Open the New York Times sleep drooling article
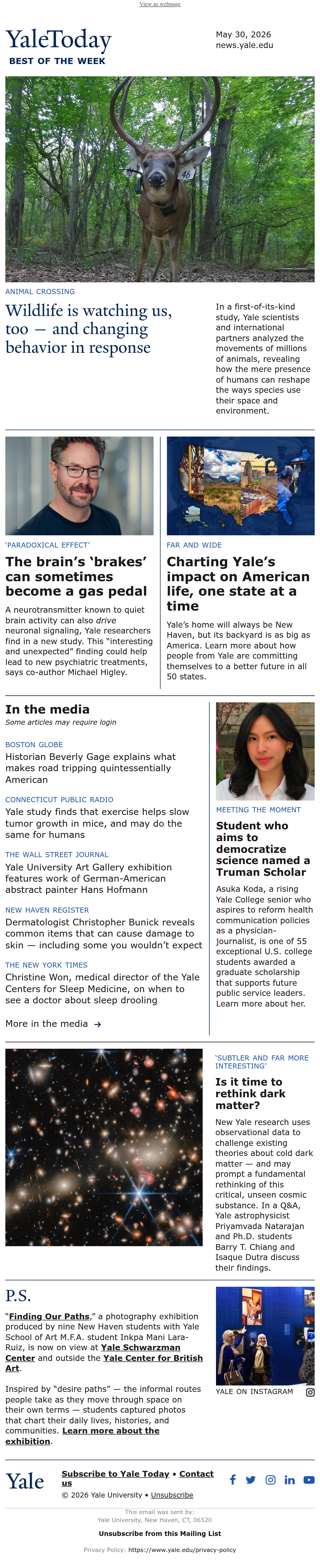320x1568 pixels. click(x=102, y=988)
